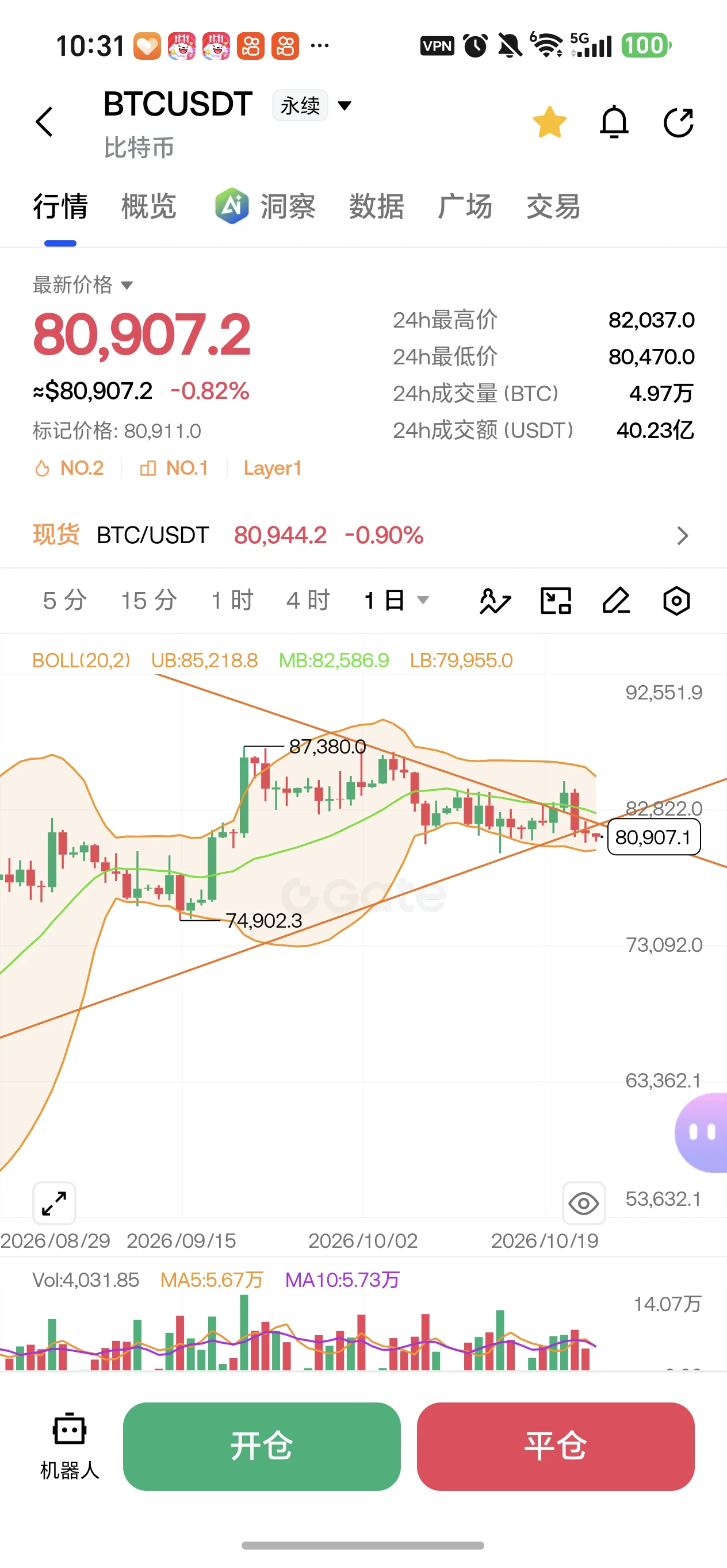Open the 现货 BTC/USDT spot row
The width and height of the screenshot is (727, 1568).
tap(363, 536)
